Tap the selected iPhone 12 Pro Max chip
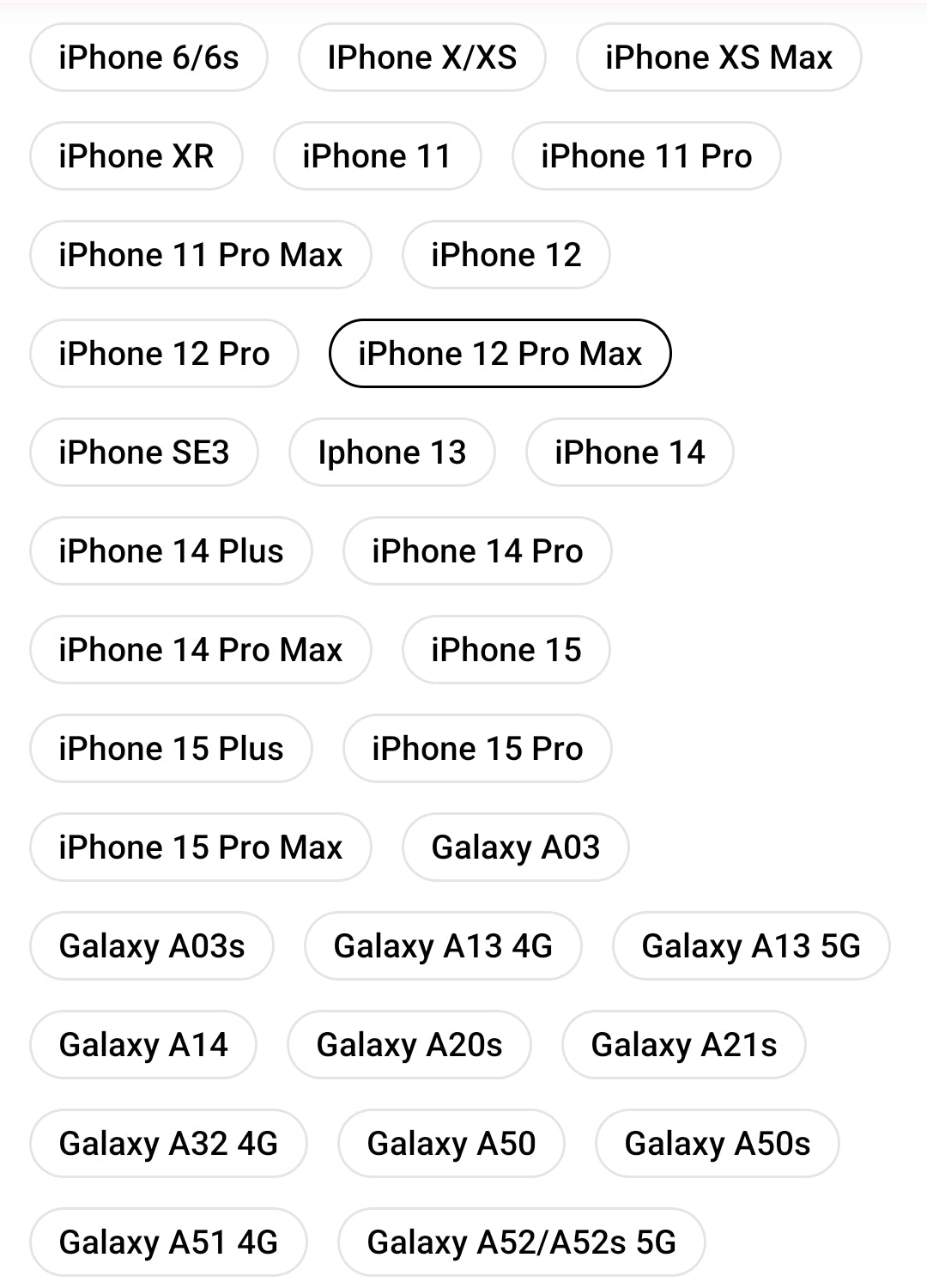The height and width of the screenshot is (1288, 927). tap(500, 354)
